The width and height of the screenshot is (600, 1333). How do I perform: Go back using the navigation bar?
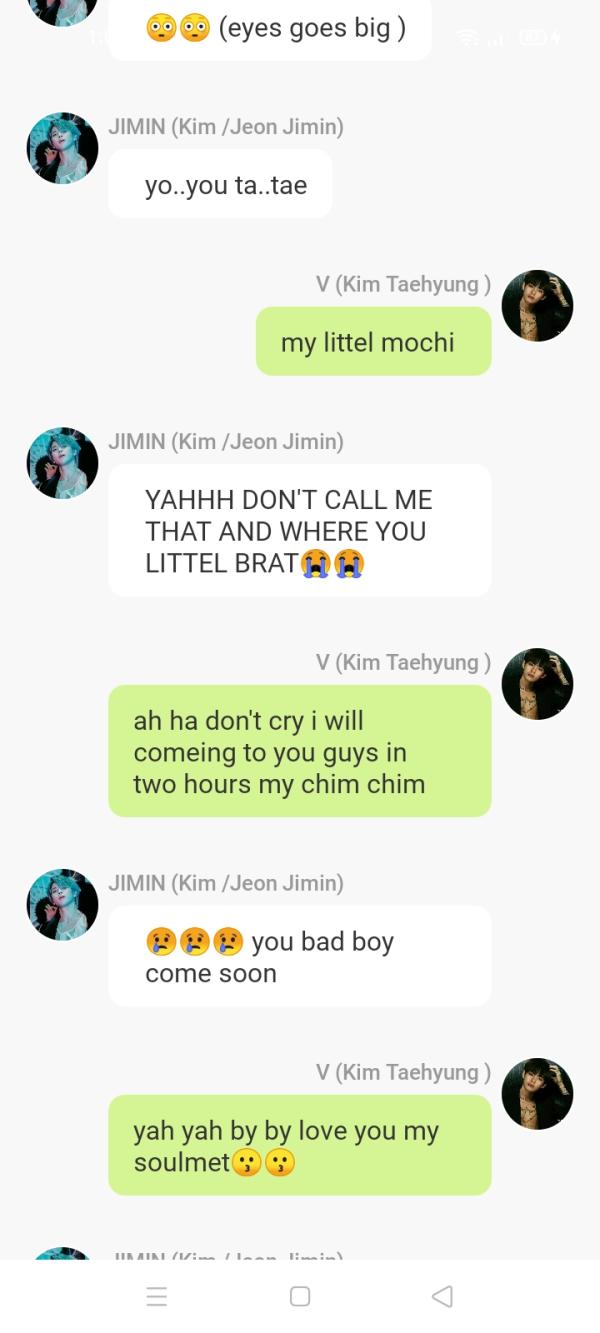click(x=442, y=1296)
